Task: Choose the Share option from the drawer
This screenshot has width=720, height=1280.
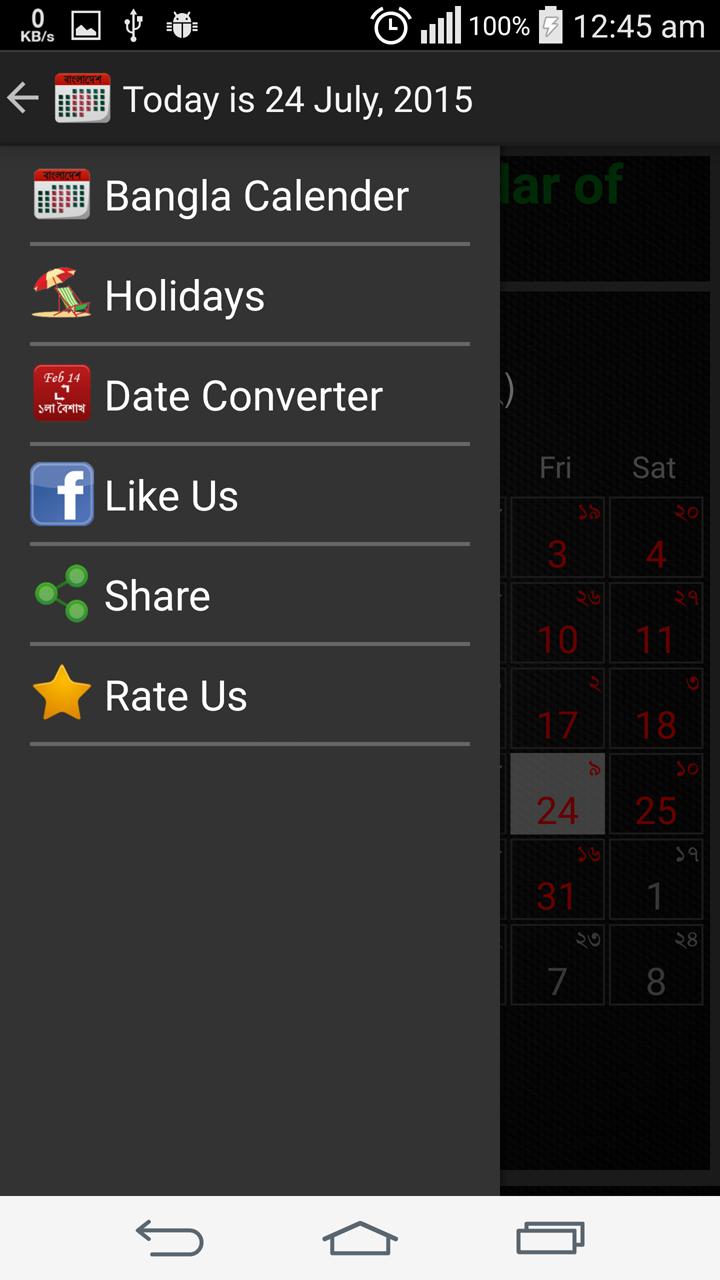Action: tap(157, 594)
